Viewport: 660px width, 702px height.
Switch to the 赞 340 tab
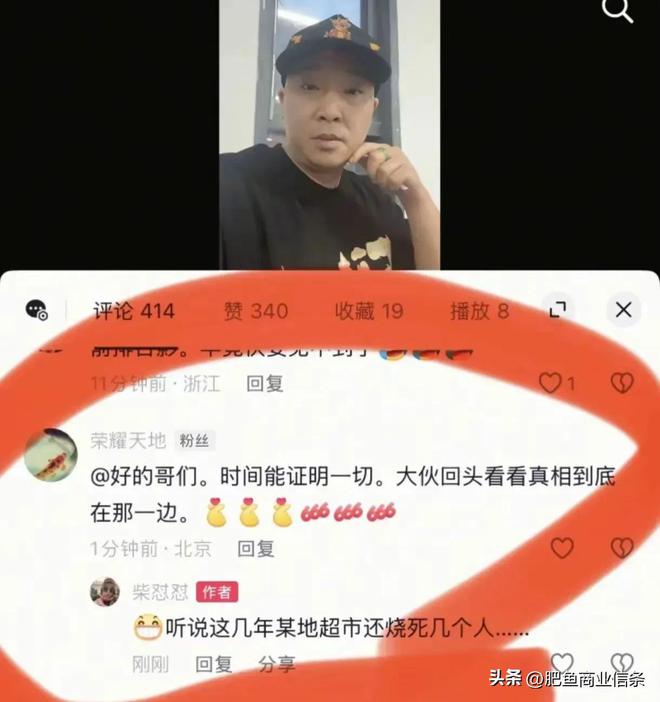[255, 311]
